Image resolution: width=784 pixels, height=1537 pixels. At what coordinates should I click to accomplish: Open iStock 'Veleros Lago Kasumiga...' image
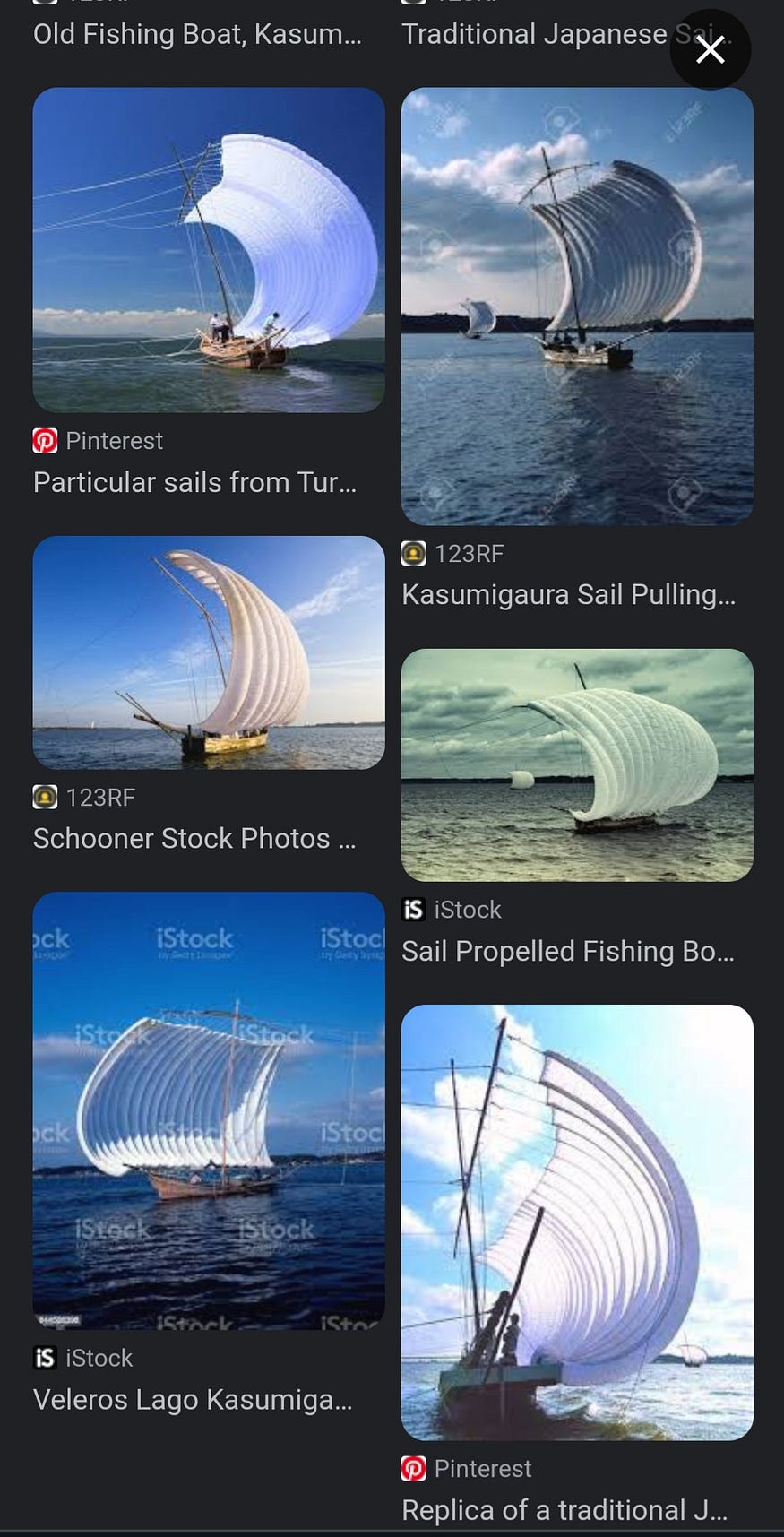[209, 1110]
